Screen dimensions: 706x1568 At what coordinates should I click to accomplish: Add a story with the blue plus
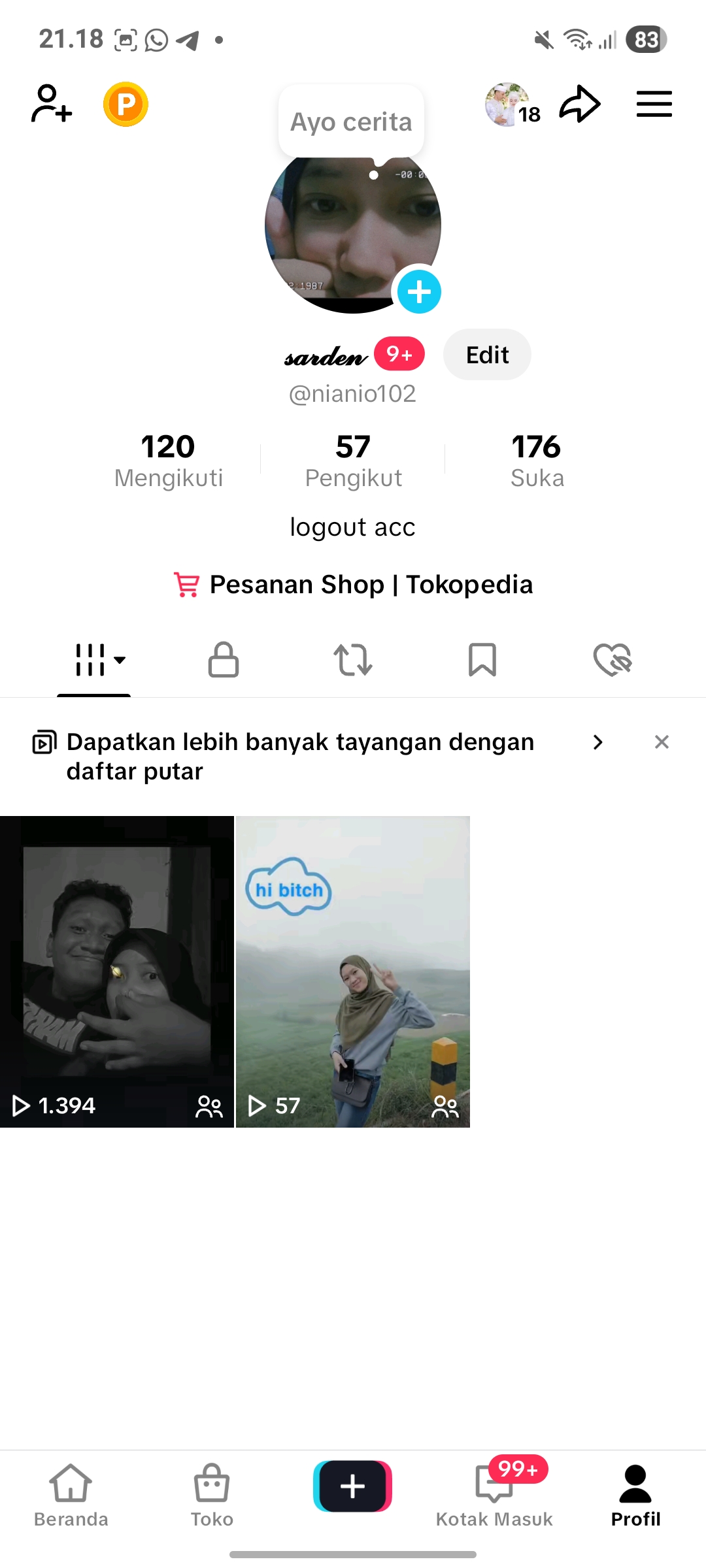[x=419, y=292]
